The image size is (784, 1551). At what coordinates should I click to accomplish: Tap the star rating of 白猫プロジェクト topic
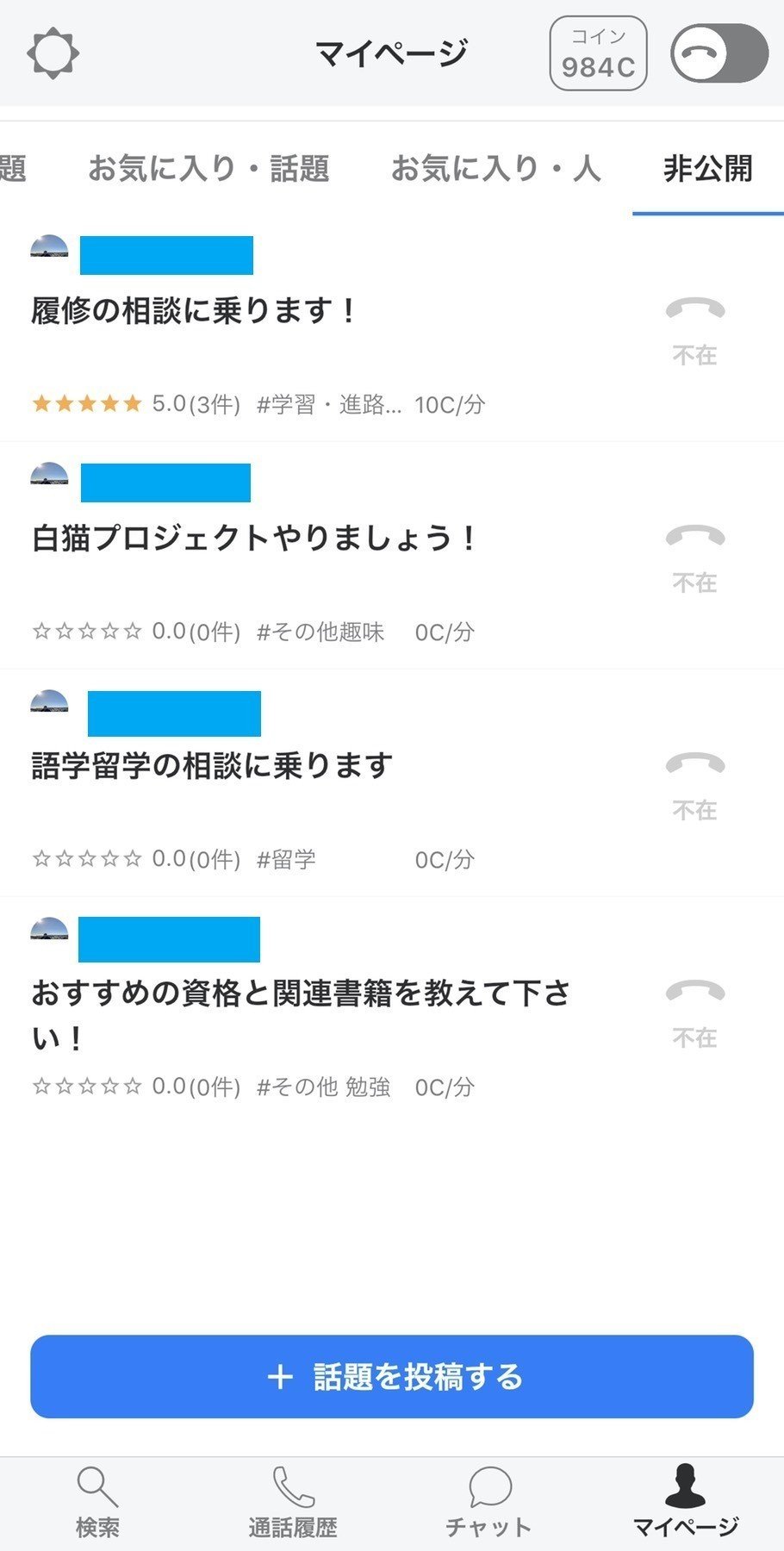[86, 630]
